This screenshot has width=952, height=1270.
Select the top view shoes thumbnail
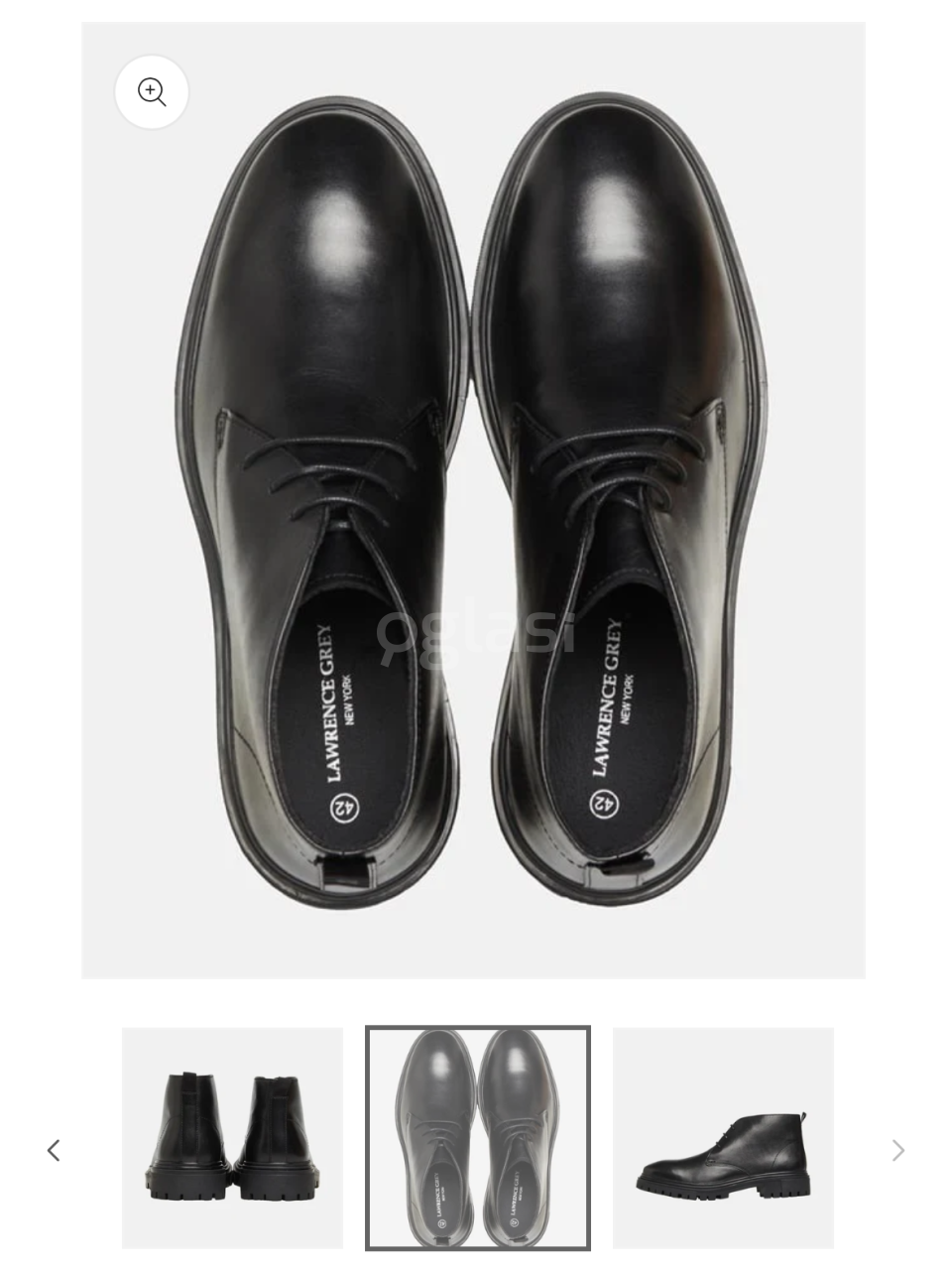pos(477,1138)
